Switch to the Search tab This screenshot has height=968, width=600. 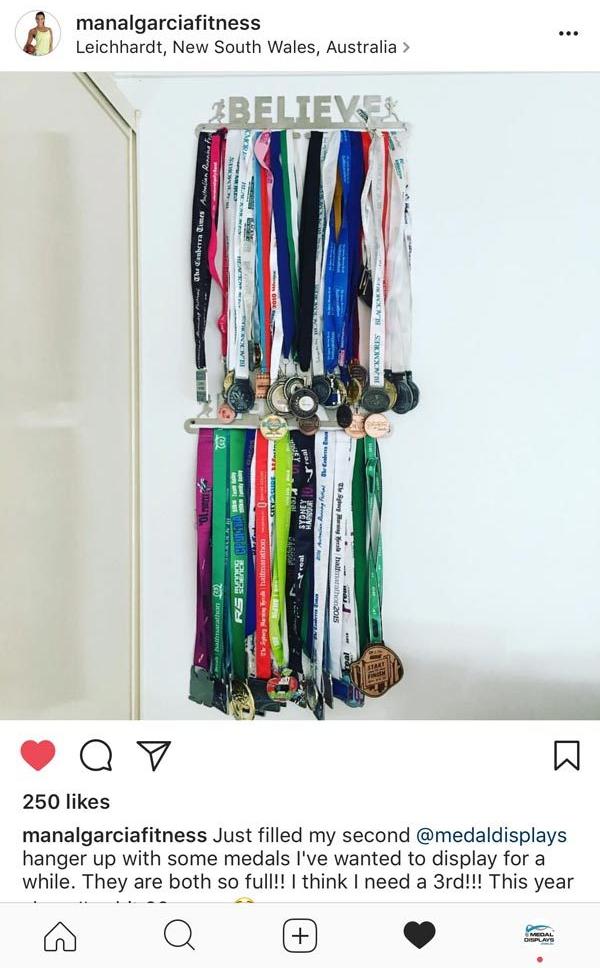pyautogui.click(x=179, y=936)
